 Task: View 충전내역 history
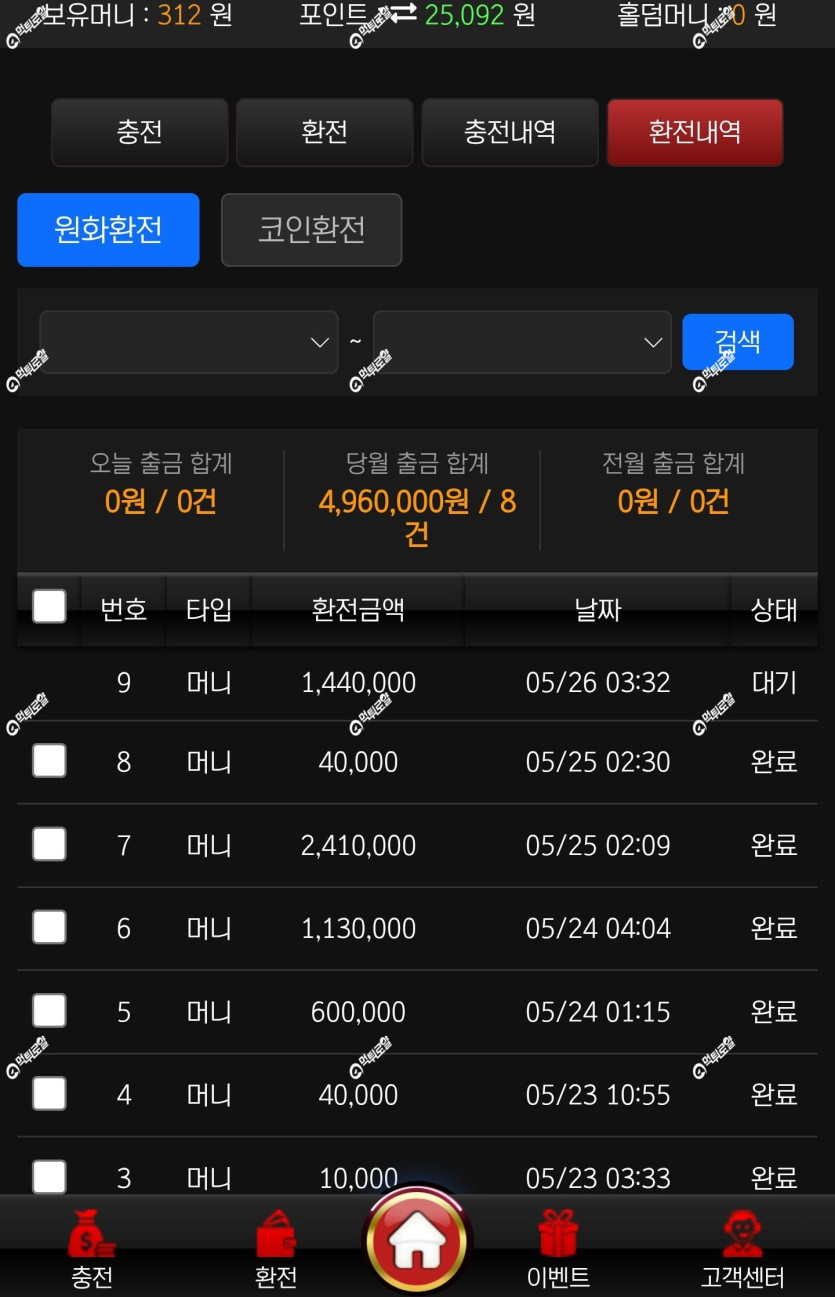[510, 132]
